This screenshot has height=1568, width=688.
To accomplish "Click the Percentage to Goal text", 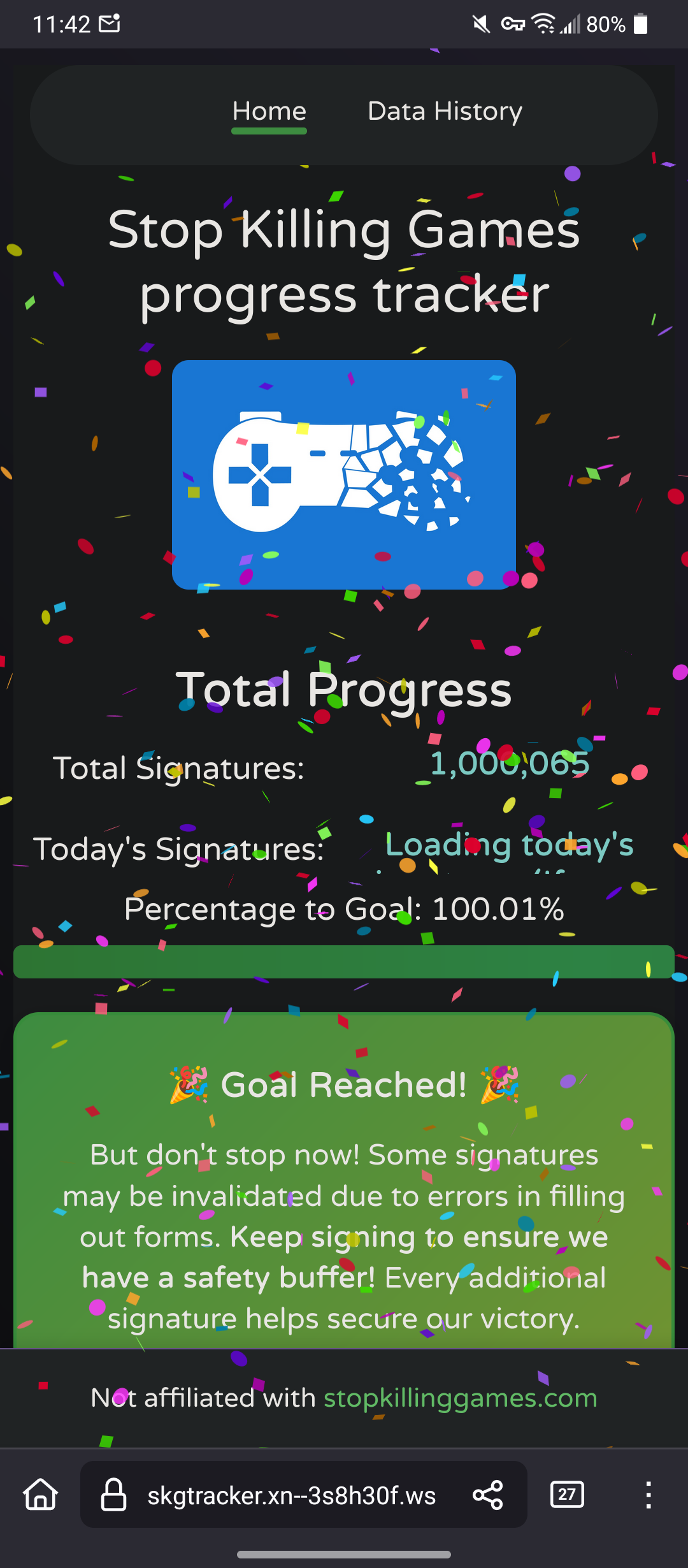I will (343, 910).
